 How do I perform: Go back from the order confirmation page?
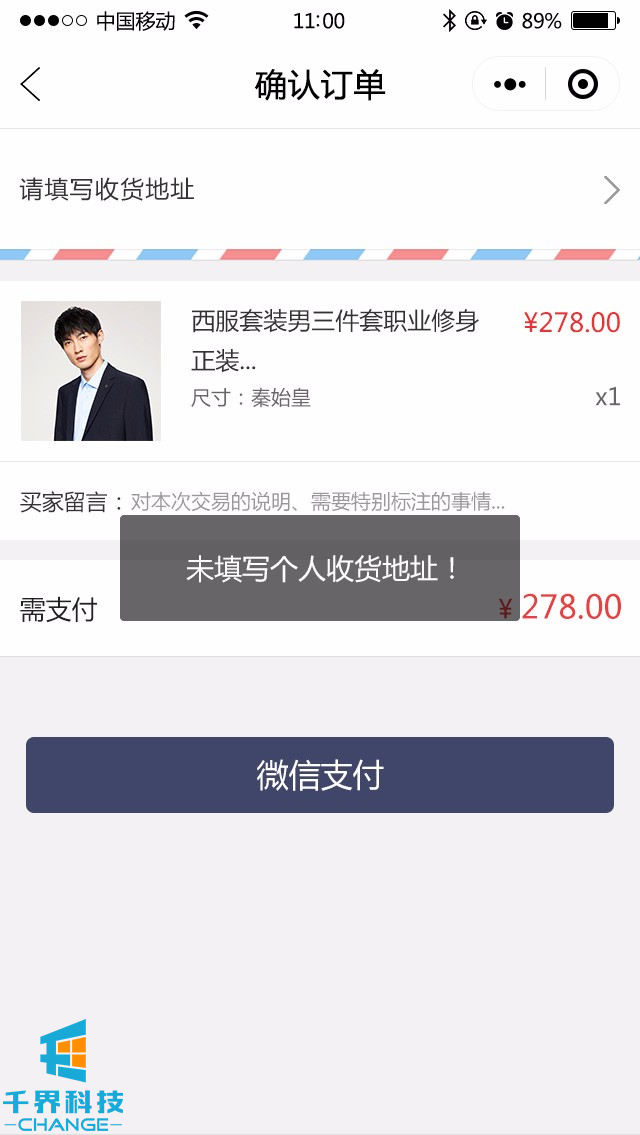[31, 85]
